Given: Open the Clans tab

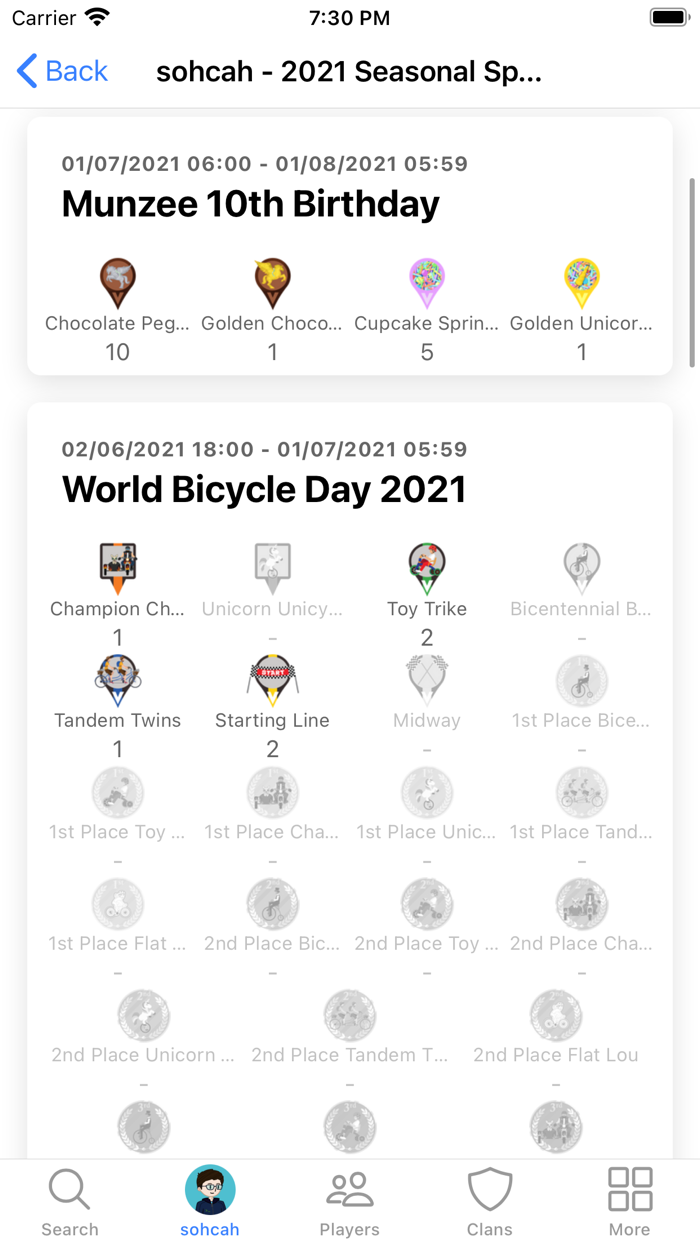Looking at the screenshot, I should (490, 1202).
